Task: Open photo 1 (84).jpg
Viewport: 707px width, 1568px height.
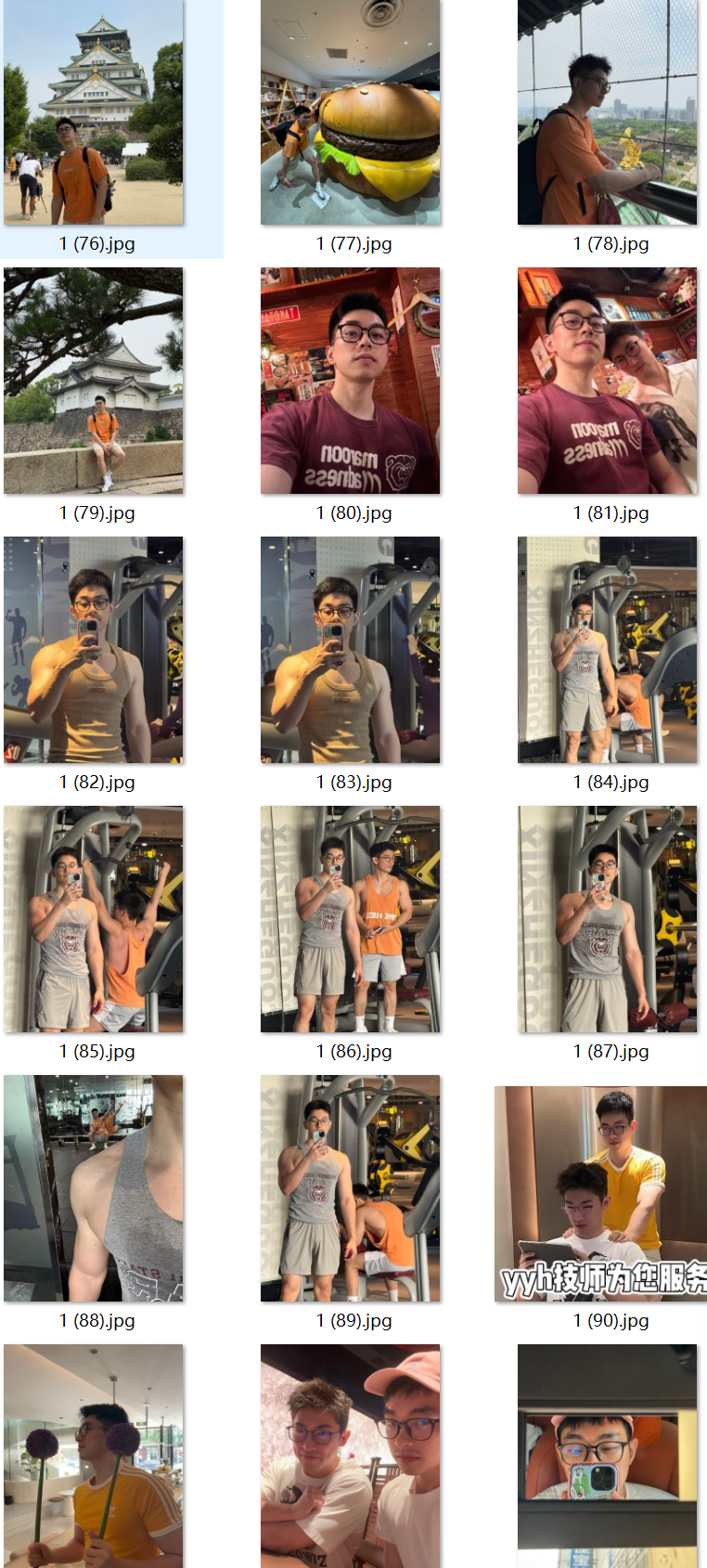Action: click(607, 650)
